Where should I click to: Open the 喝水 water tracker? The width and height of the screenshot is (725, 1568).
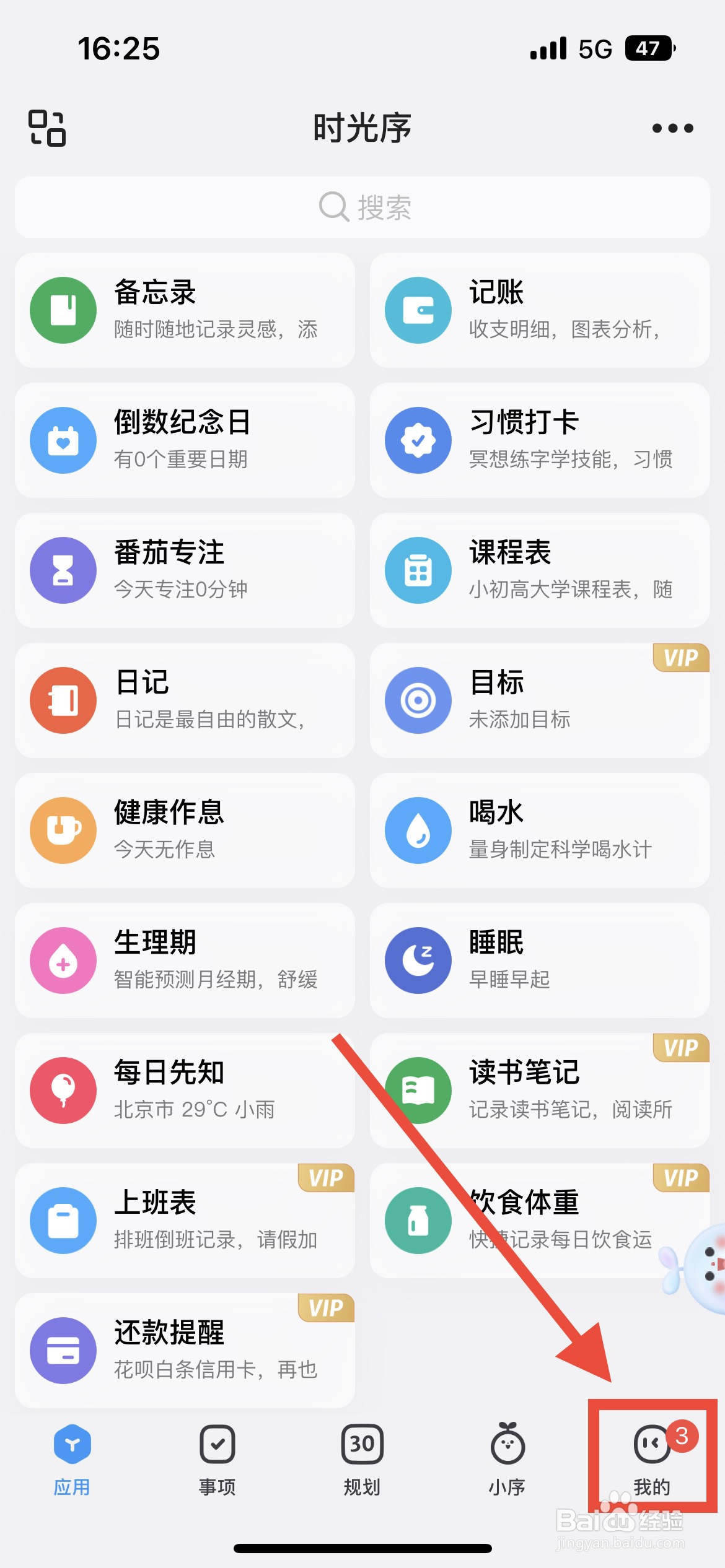(x=539, y=830)
